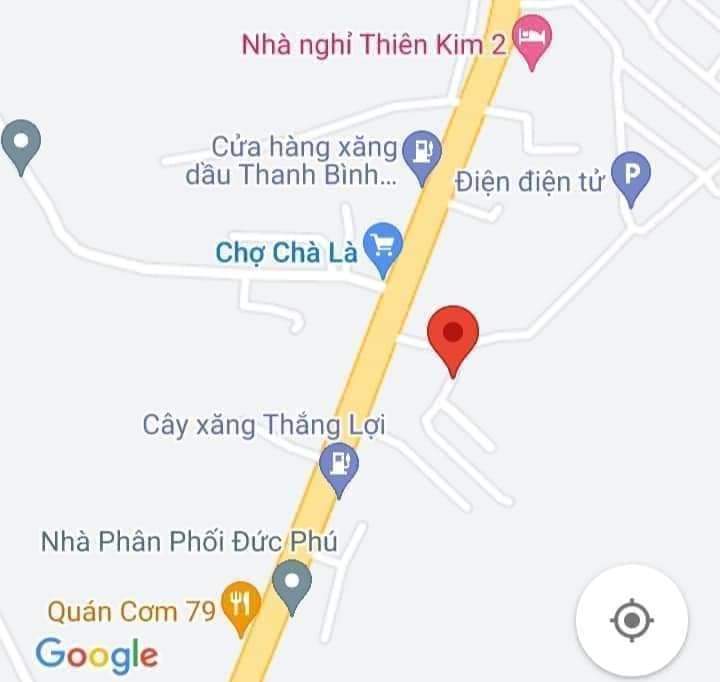The image size is (720, 682).
Task: Select the Cây xăng Thắng Lợi marker
Action: coord(339,467)
